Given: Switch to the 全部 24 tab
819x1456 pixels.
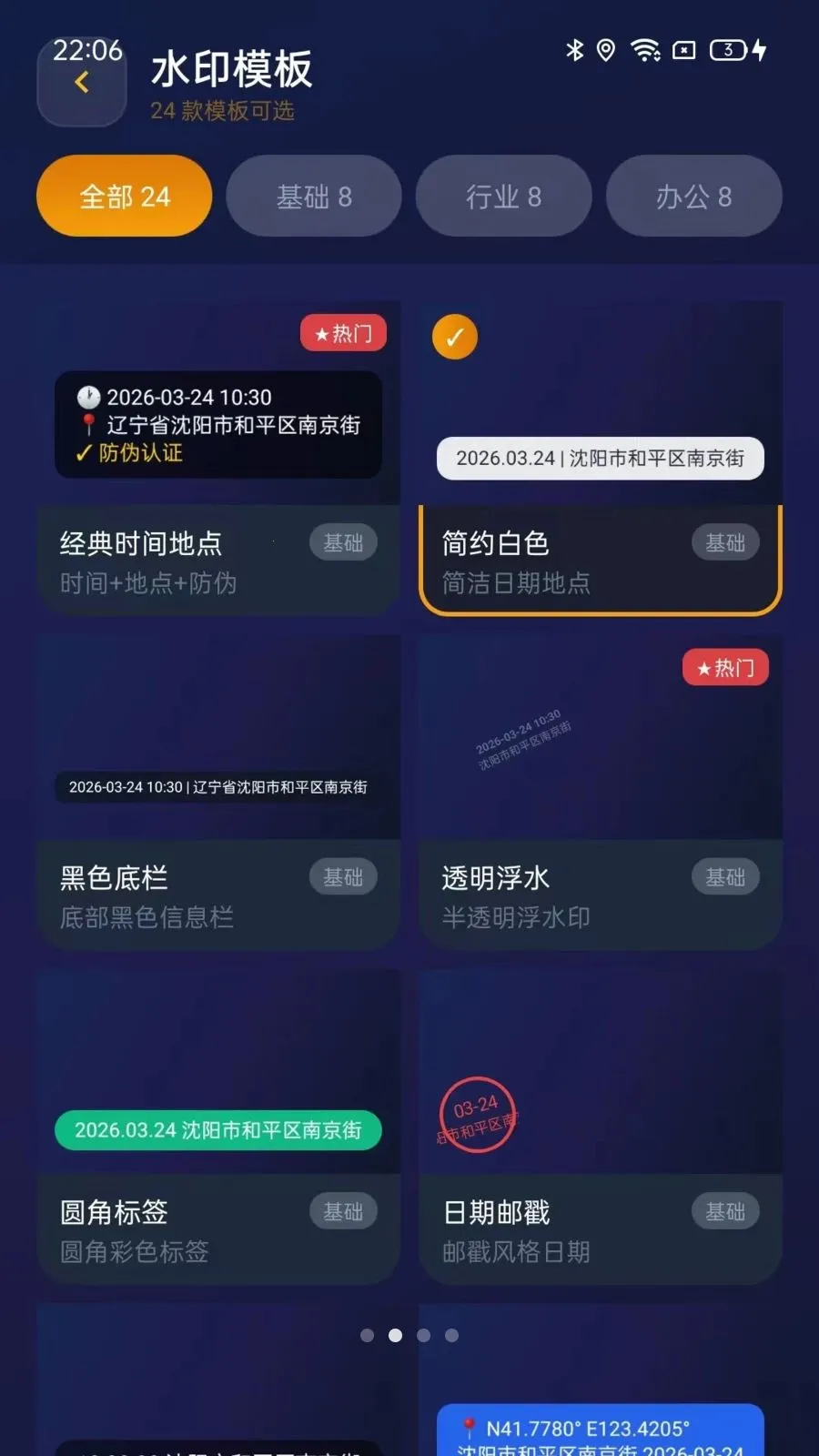Looking at the screenshot, I should point(125,197).
